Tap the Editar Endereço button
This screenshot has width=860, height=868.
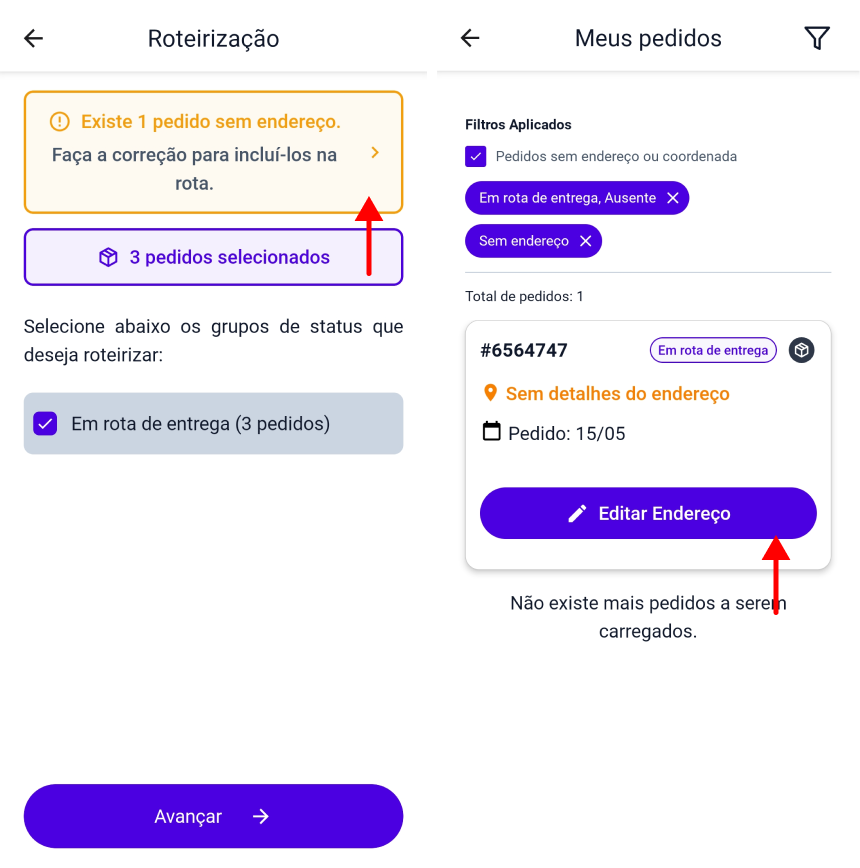(x=648, y=513)
